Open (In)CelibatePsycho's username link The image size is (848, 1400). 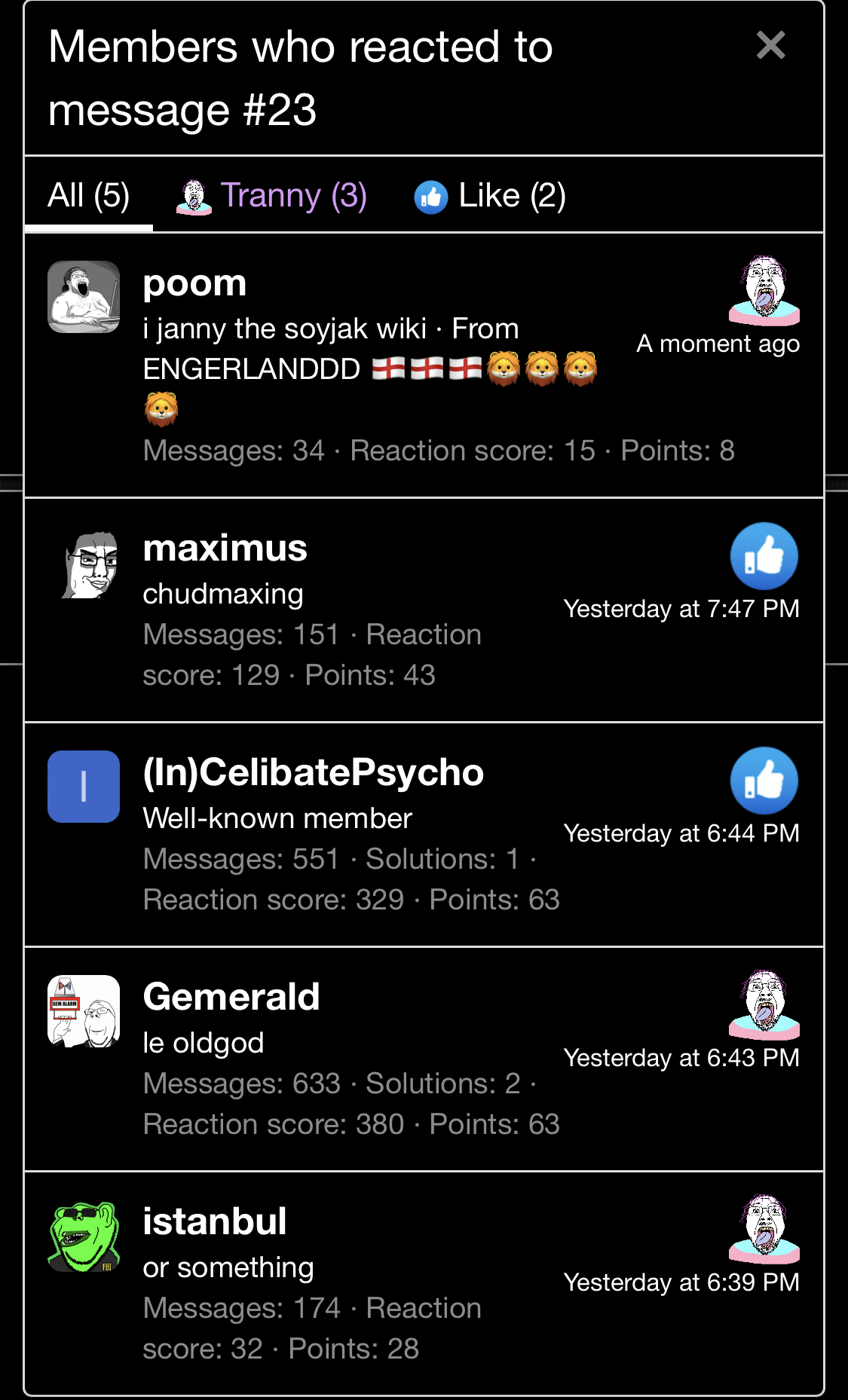click(x=313, y=773)
